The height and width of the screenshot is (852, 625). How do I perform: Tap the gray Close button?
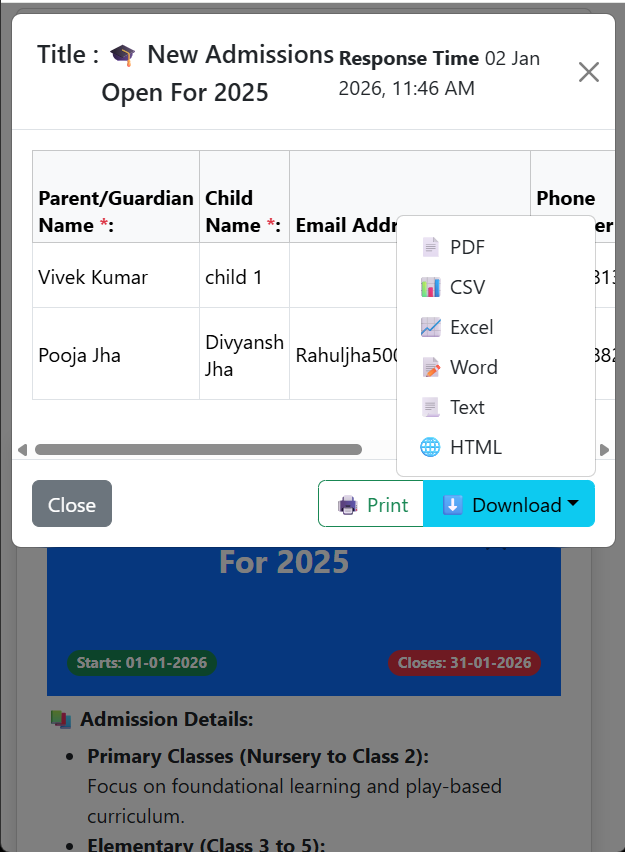(x=72, y=504)
